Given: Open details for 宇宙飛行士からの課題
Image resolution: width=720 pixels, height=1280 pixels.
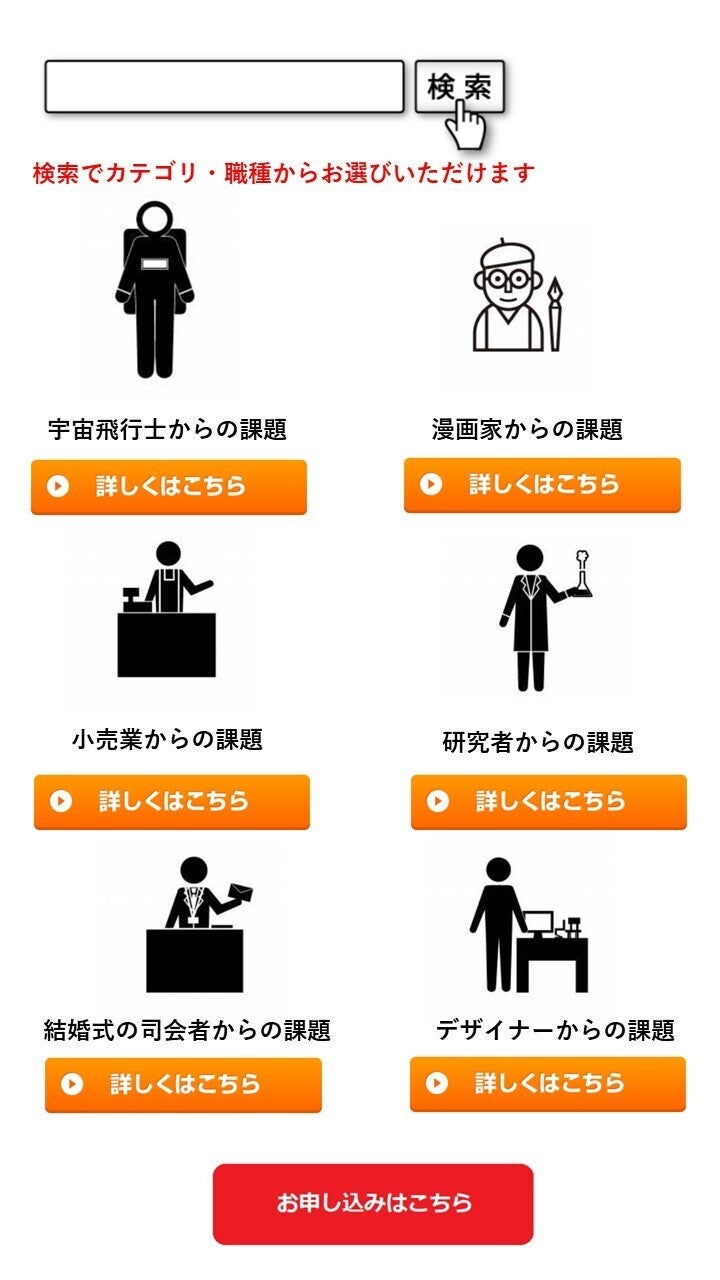Looking at the screenshot, I should [x=169, y=487].
